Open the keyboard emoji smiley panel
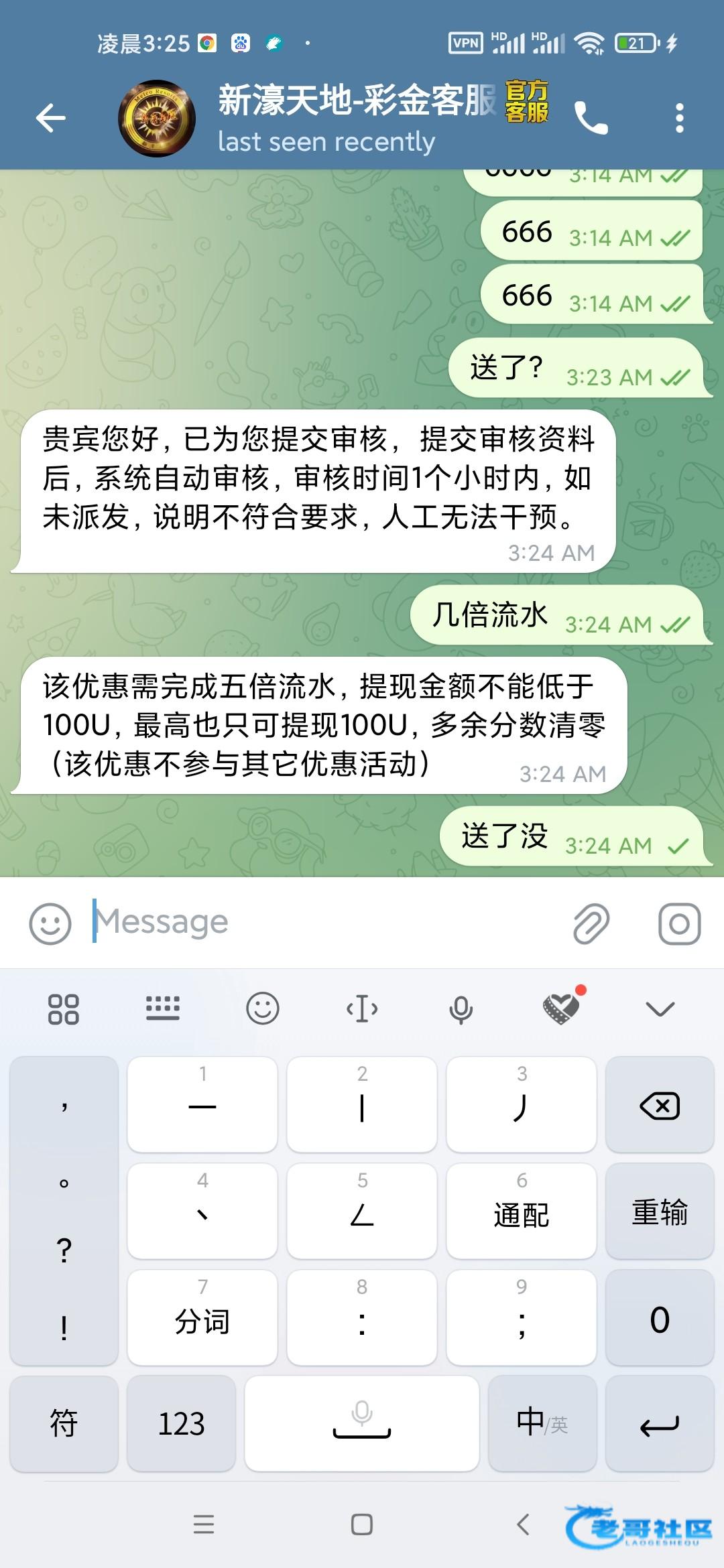The height and width of the screenshot is (1568, 724). [x=262, y=1008]
